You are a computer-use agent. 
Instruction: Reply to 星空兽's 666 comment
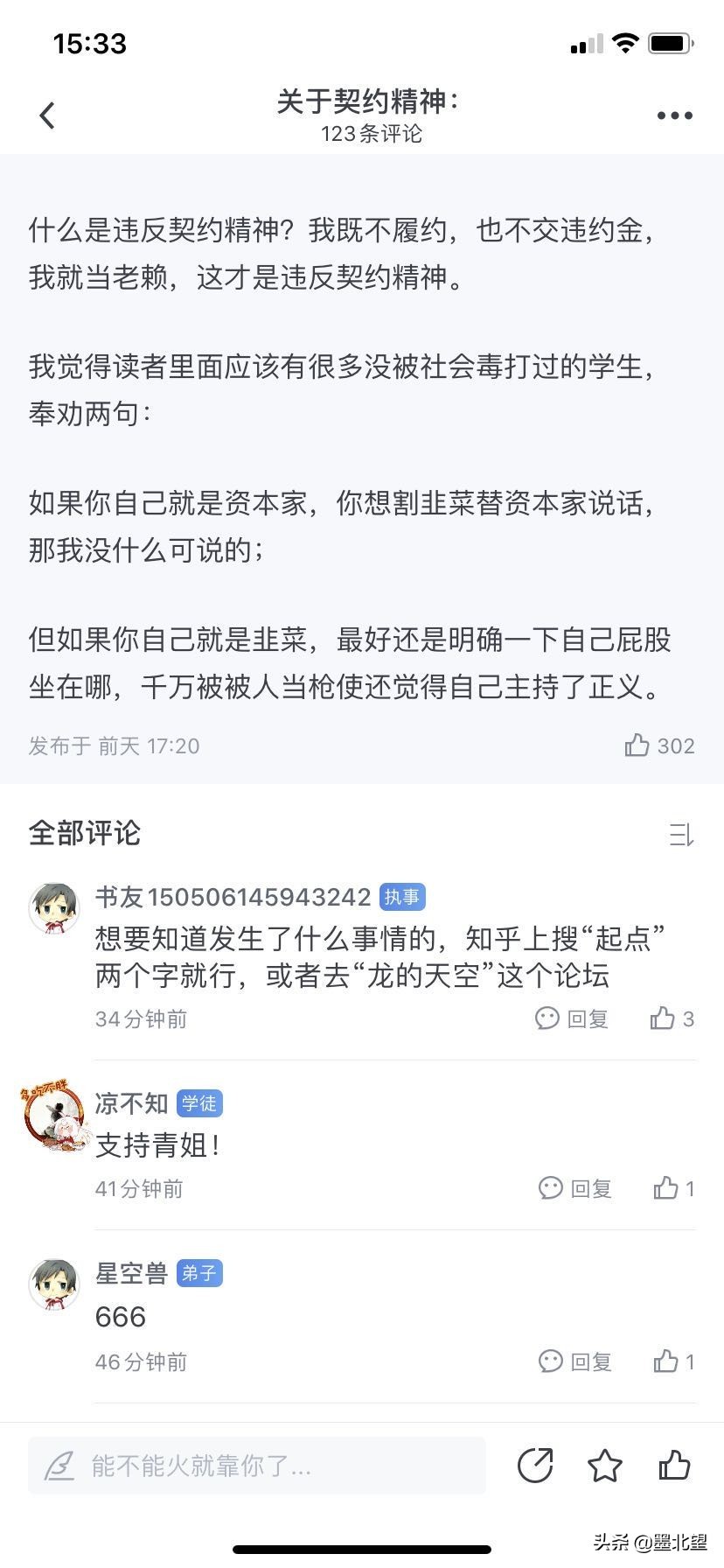[575, 1361]
